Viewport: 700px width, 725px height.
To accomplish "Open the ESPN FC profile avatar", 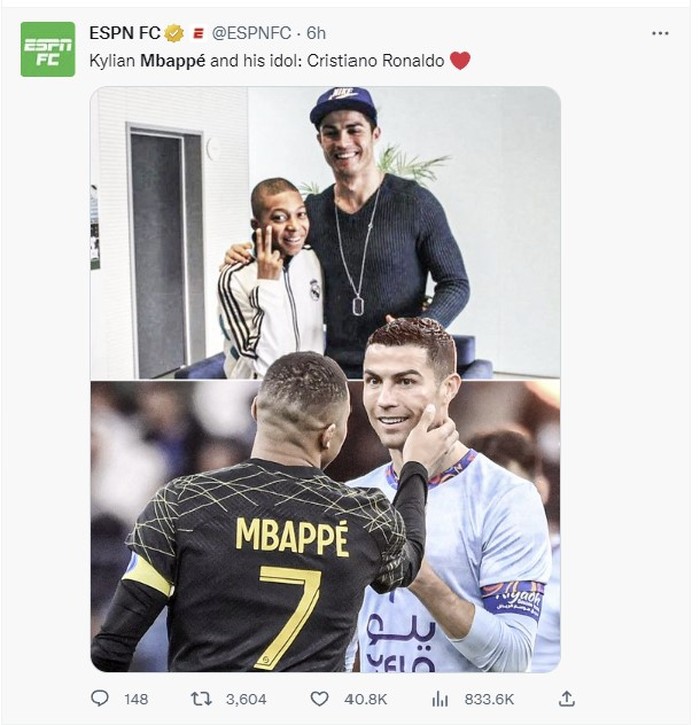I will 47,49.
